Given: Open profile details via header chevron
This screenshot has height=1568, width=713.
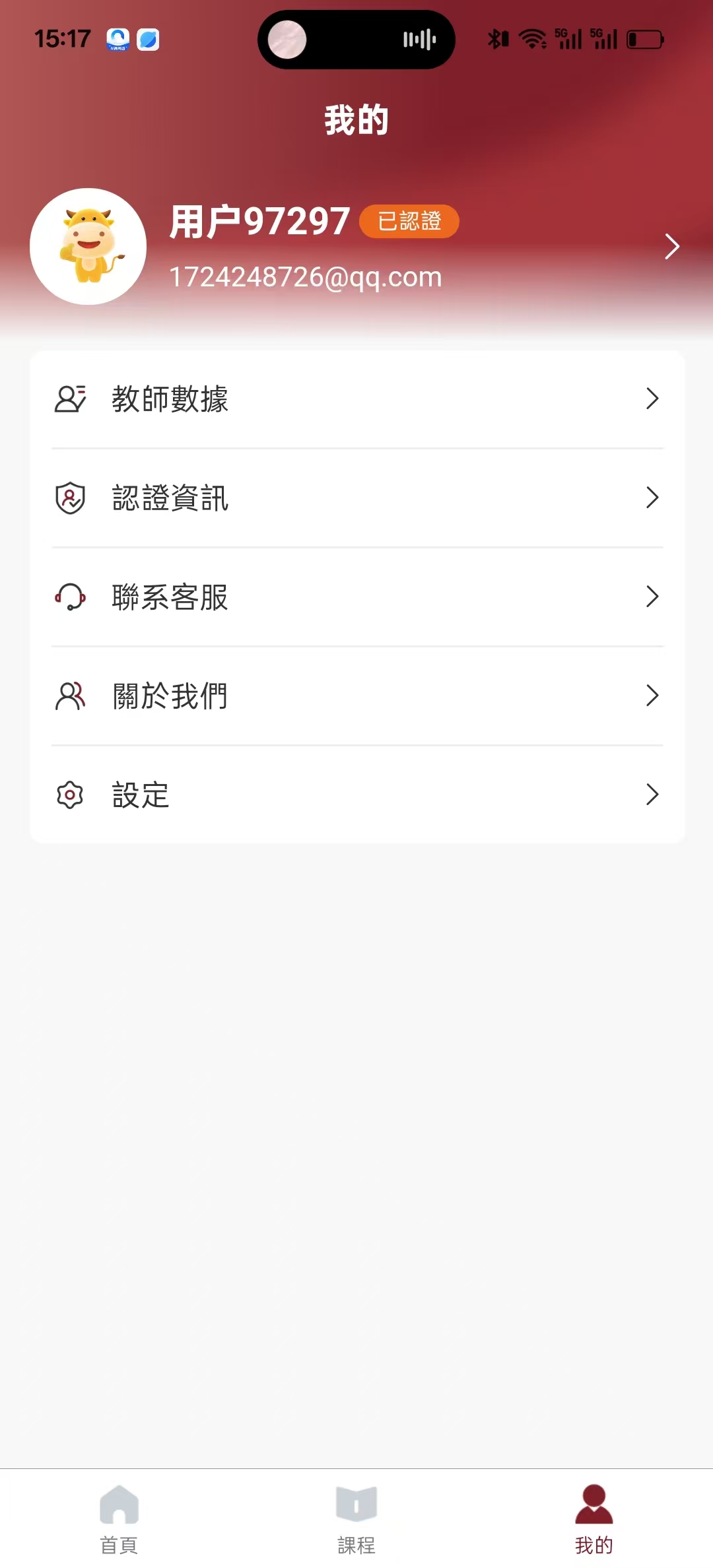Looking at the screenshot, I should (671, 247).
